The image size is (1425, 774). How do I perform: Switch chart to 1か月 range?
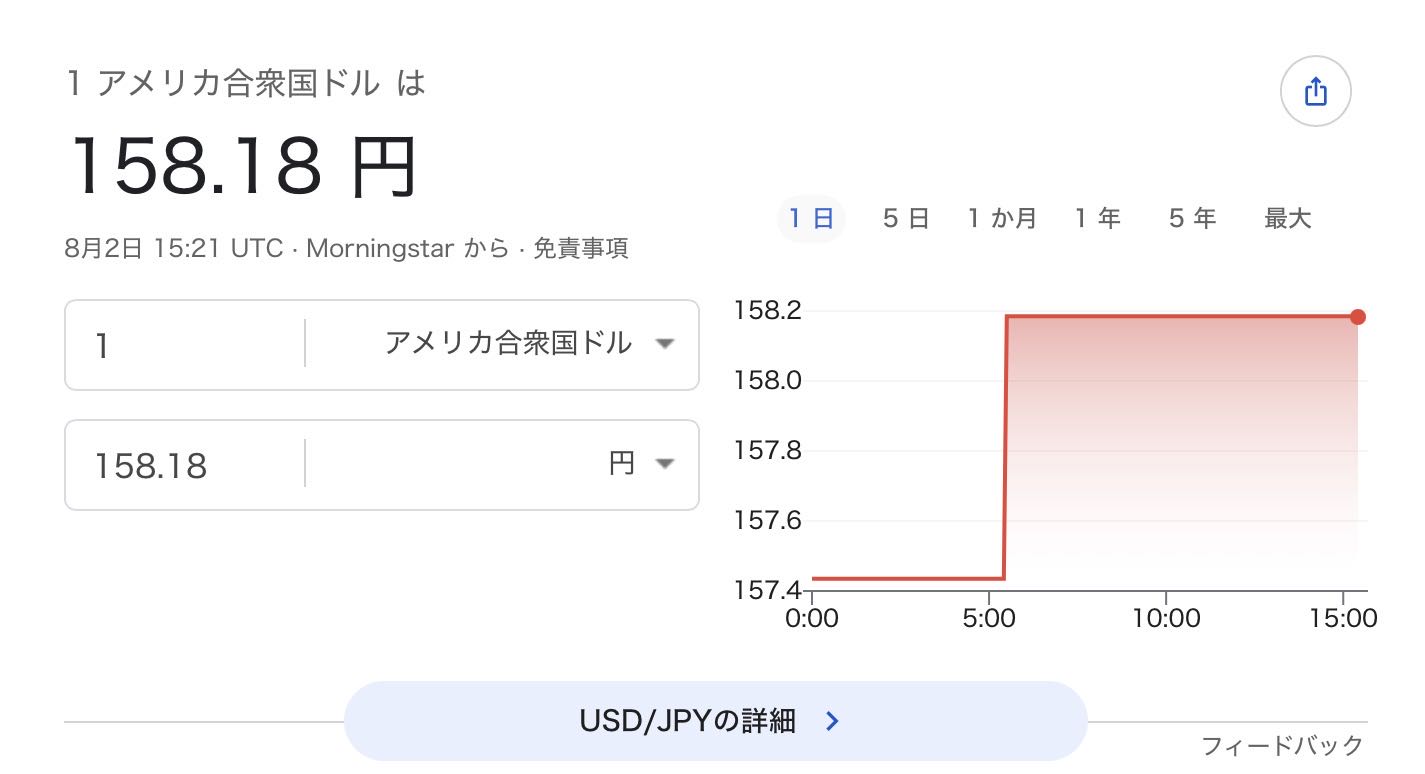(x=1002, y=219)
